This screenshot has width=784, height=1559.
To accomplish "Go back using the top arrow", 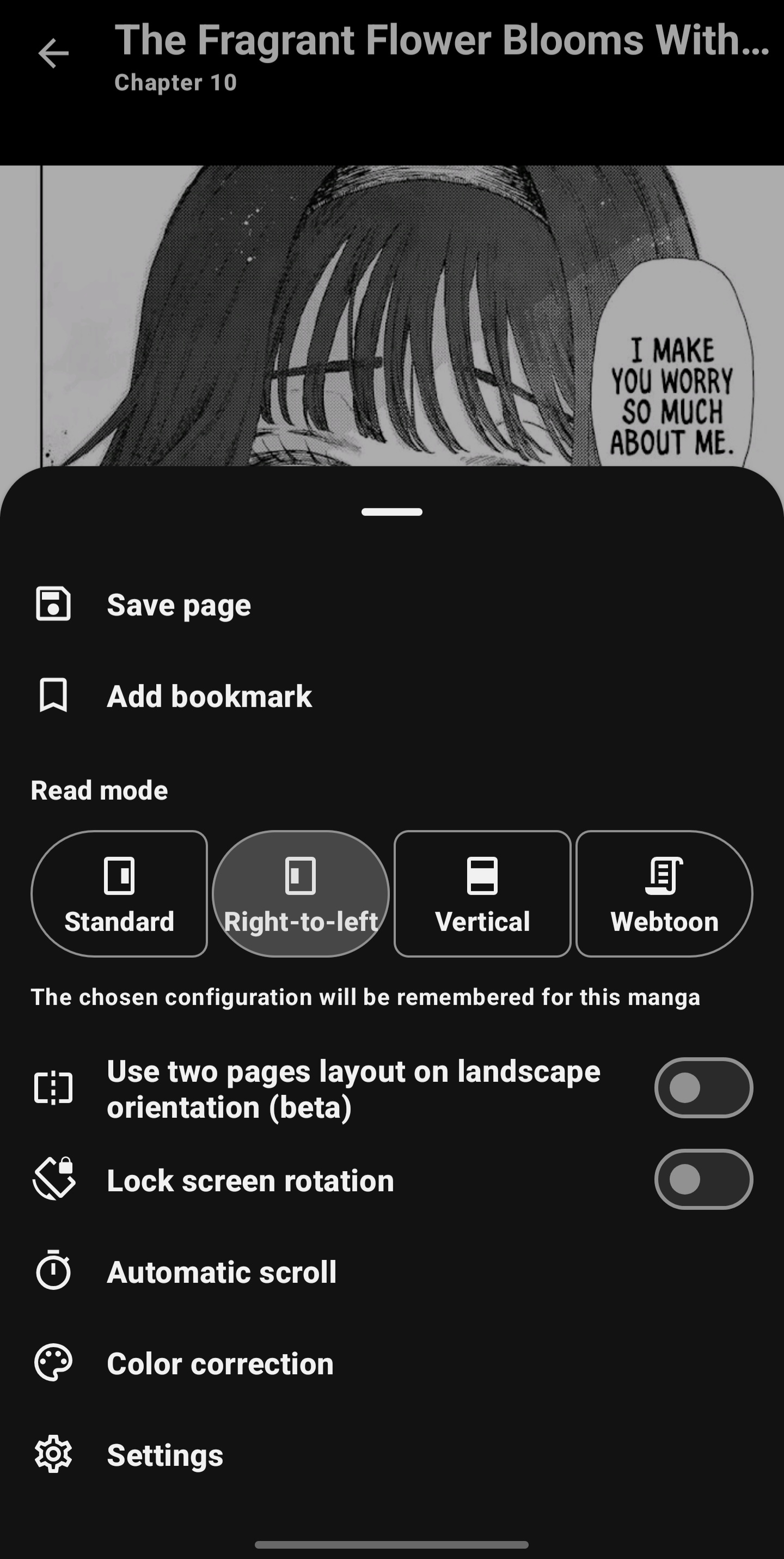I will 53,53.
